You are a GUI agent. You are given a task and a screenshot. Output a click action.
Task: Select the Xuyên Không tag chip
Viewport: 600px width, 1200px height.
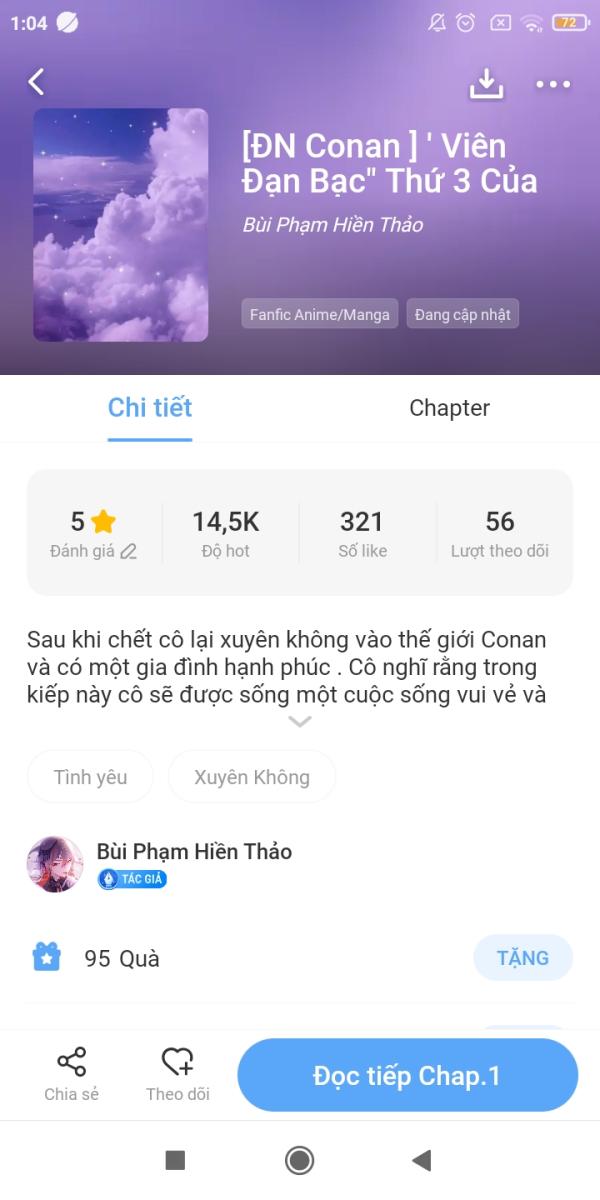click(x=252, y=777)
